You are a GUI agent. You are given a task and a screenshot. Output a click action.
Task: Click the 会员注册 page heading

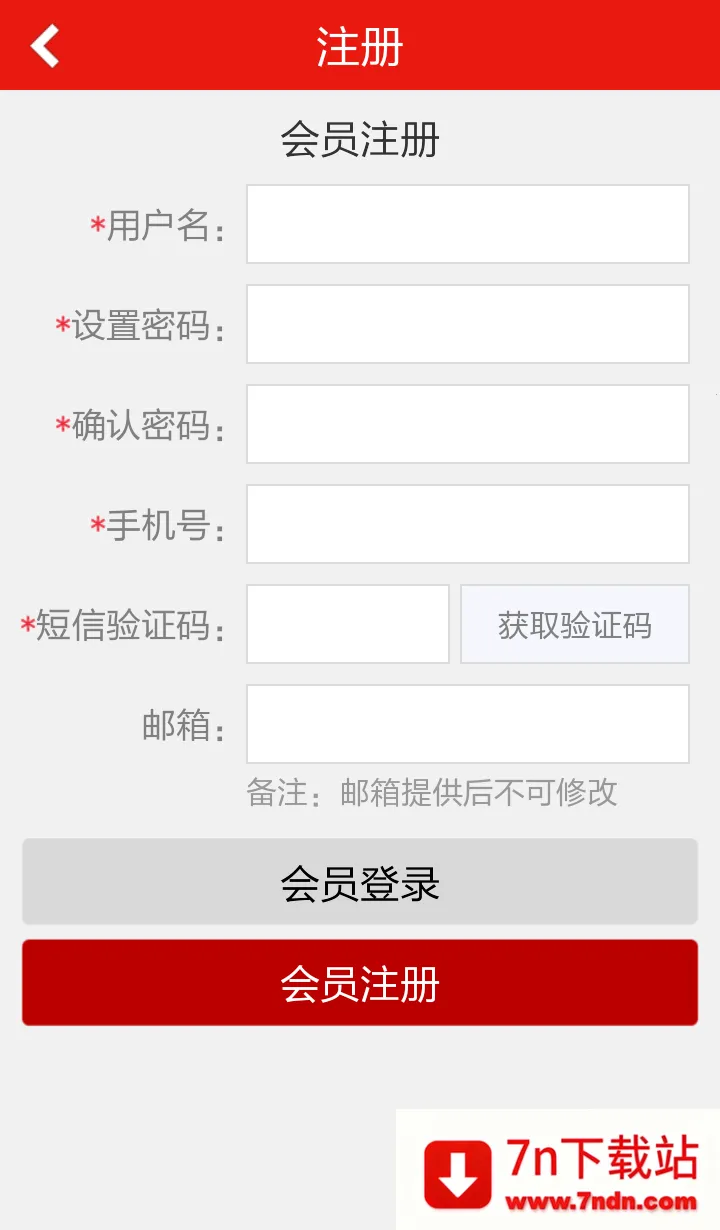click(358, 141)
